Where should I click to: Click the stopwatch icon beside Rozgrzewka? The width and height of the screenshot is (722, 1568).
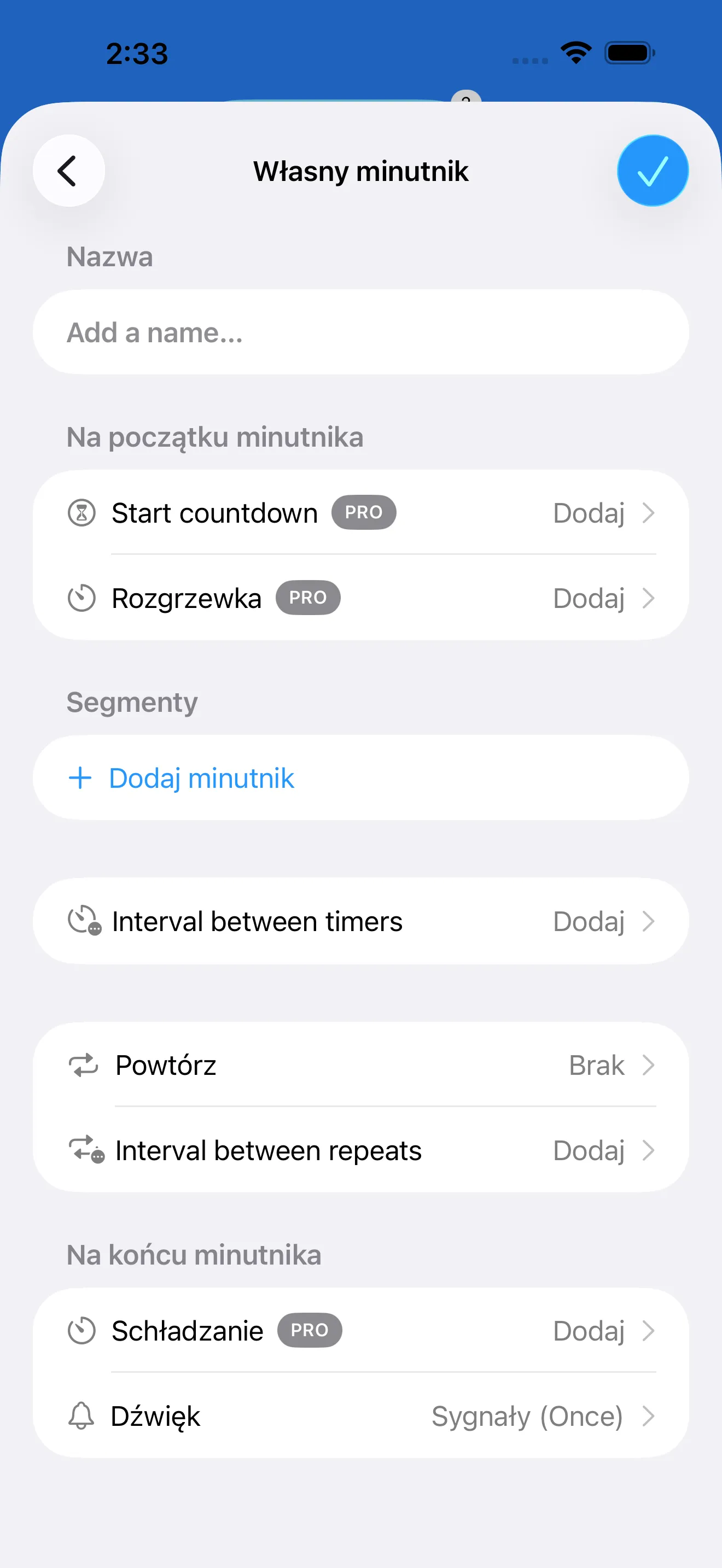coord(81,598)
